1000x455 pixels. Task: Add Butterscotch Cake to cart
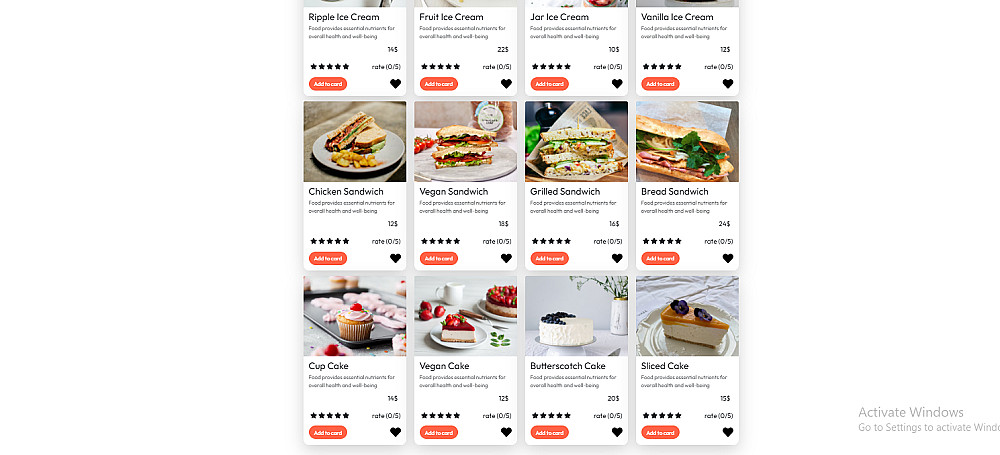[x=549, y=432]
